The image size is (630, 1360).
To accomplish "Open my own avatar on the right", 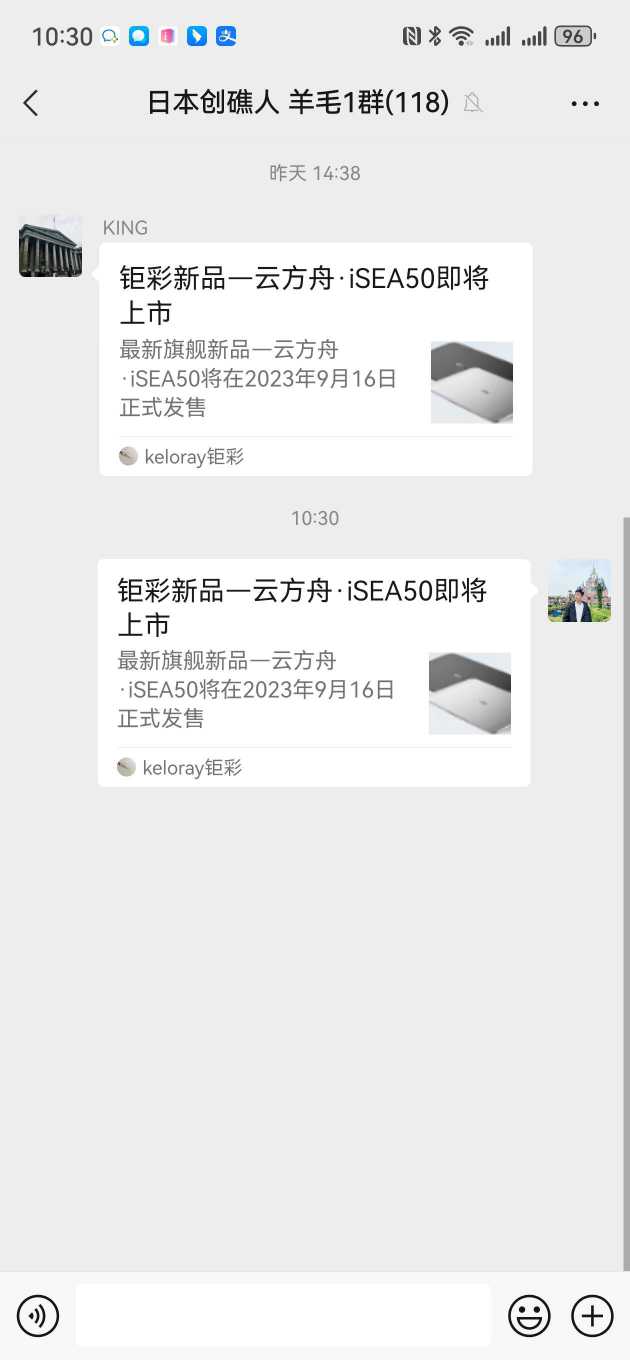I will pos(579,591).
